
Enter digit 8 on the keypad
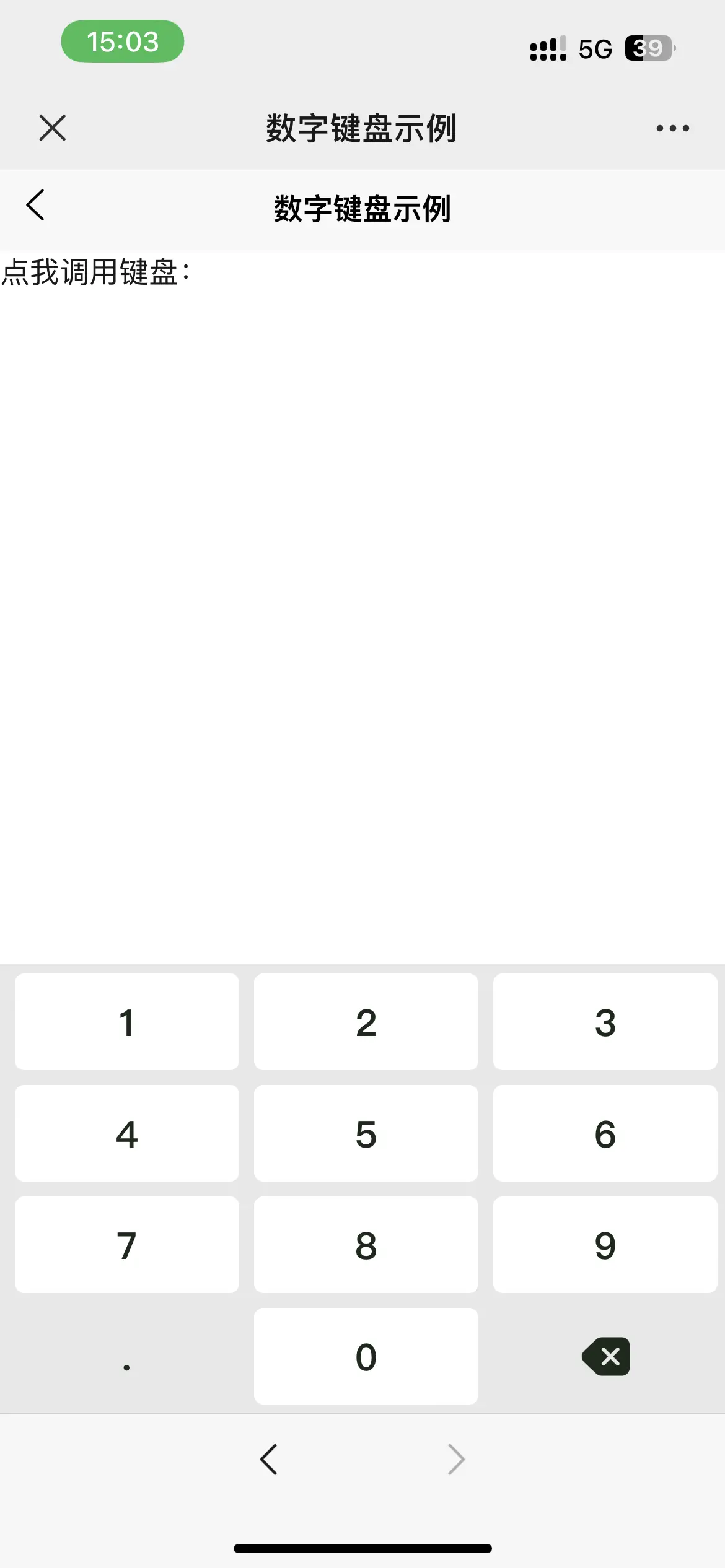(366, 1245)
